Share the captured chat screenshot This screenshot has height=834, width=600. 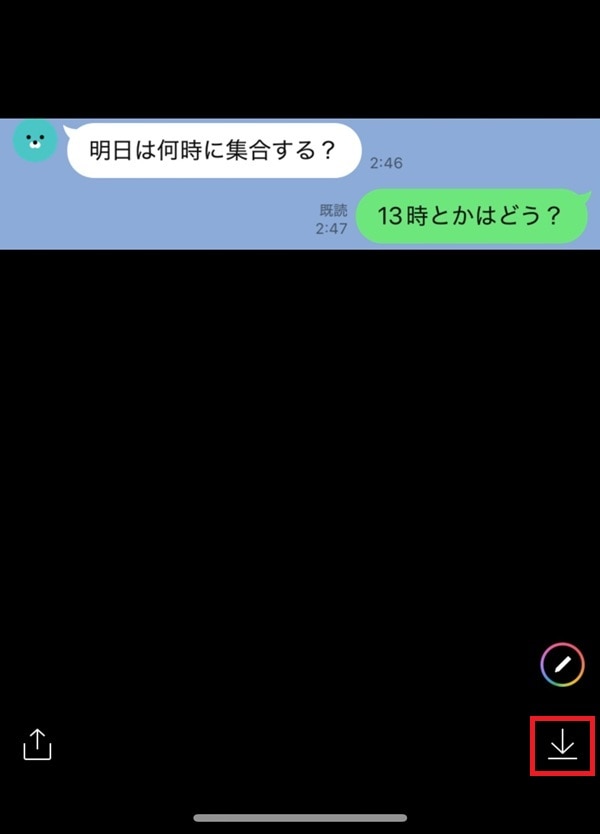(x=37, y=745)
